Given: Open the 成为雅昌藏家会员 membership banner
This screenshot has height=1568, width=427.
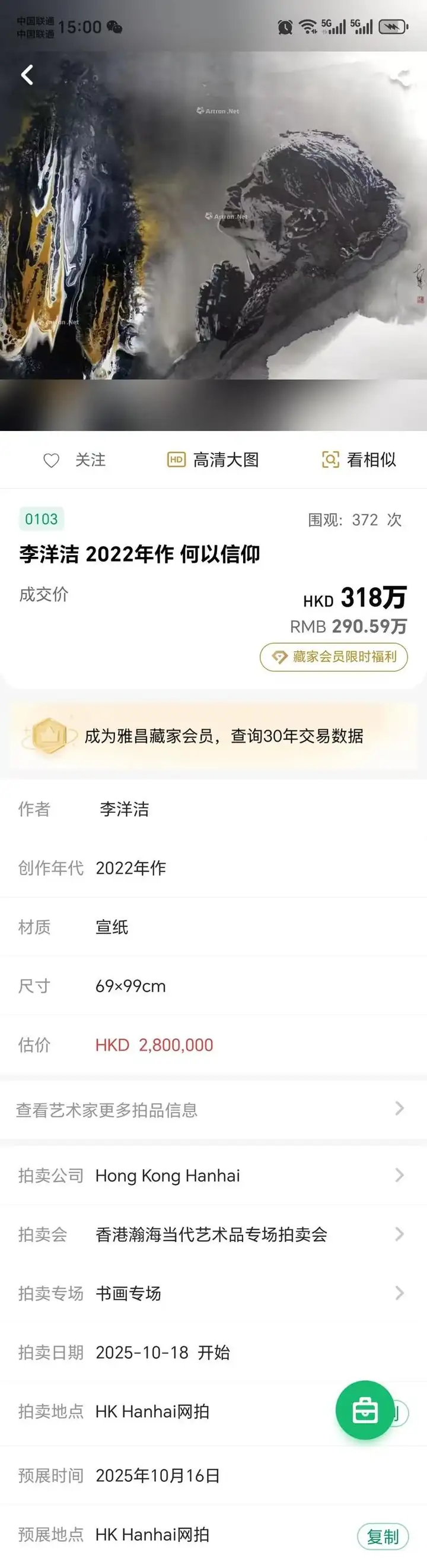Looking at the screenshot, I should (x=213, y=737).
